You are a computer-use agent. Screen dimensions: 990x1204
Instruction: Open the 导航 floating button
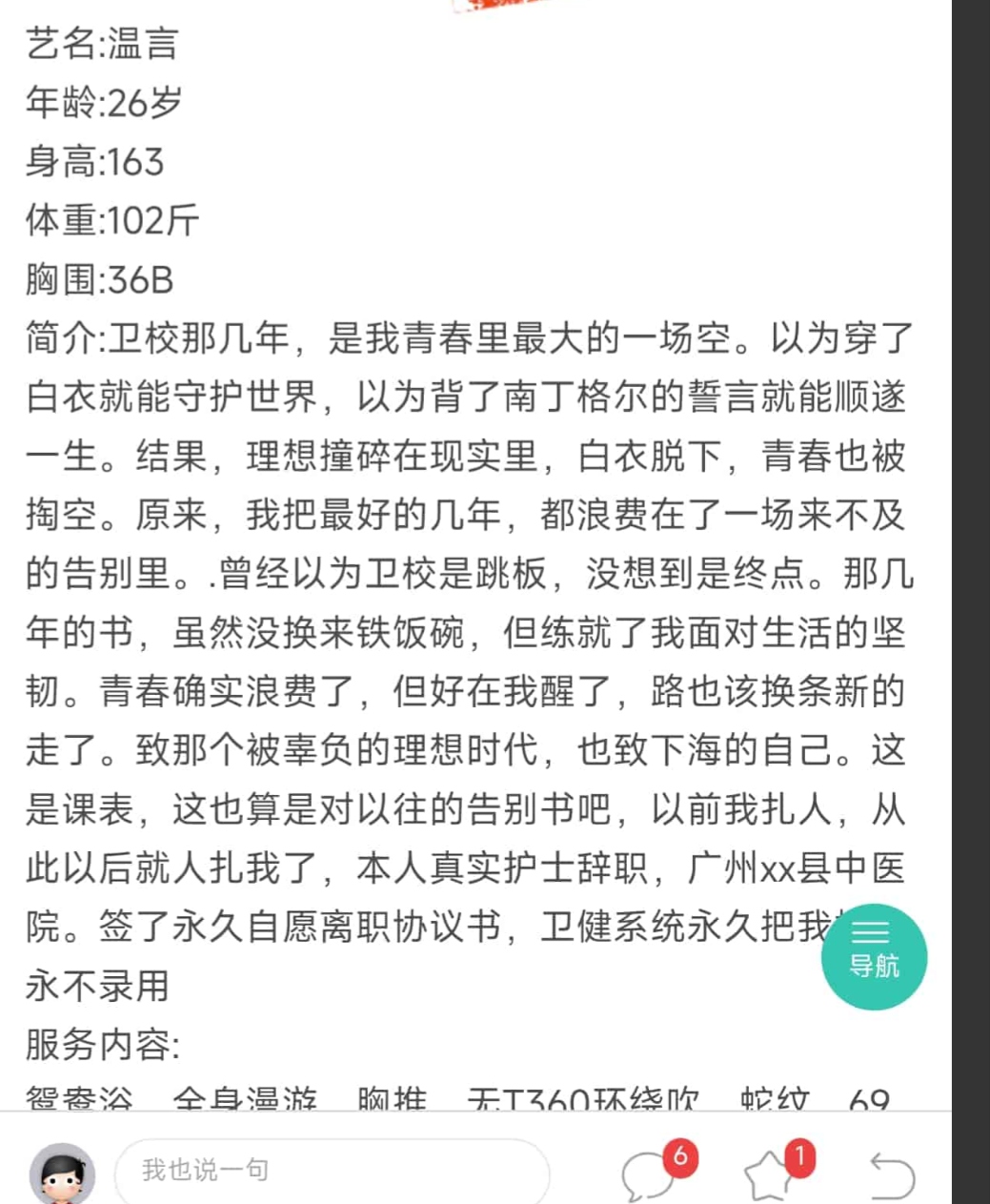point(874,956)
